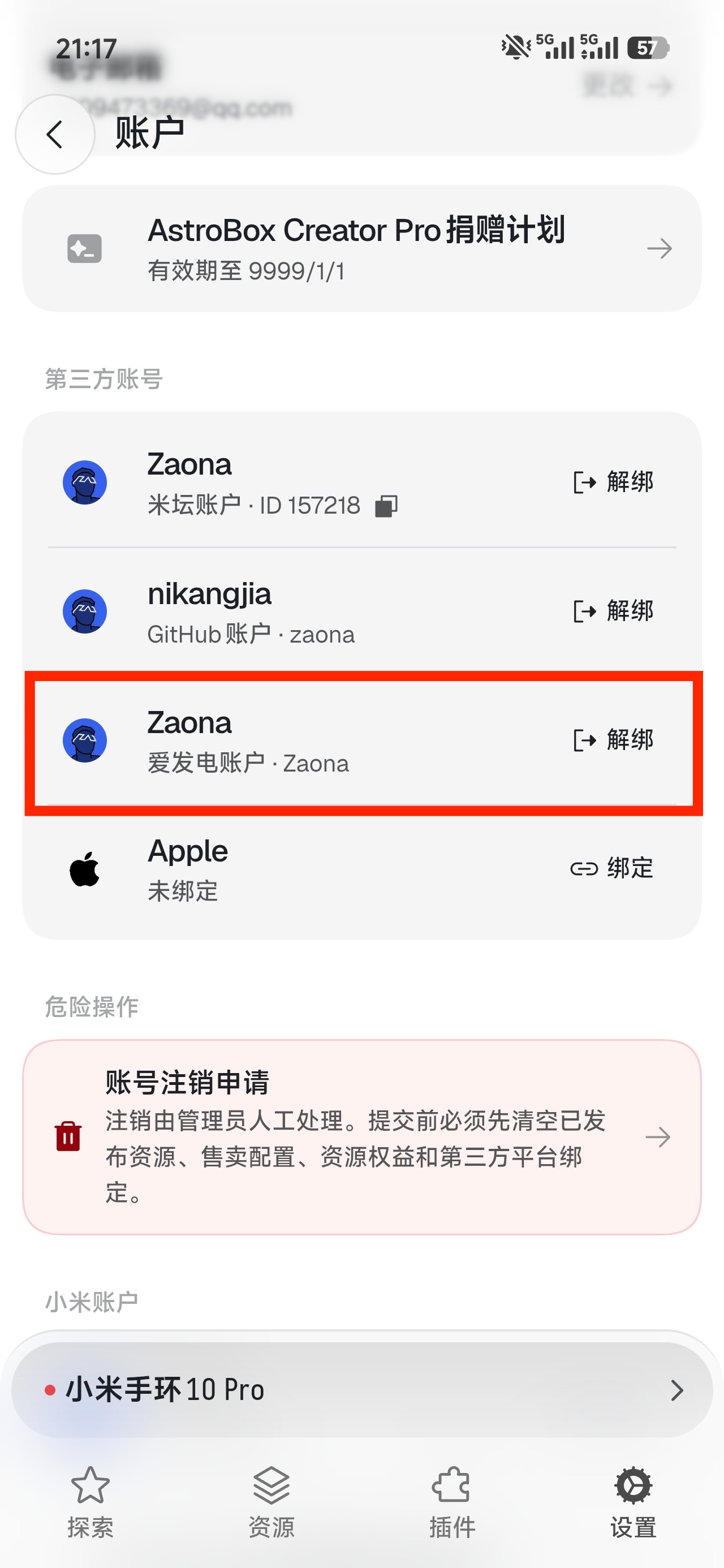Copy the 米坛账户 ID 157218
Viewport: 724px width, 1568px height.
pos(386,506)
